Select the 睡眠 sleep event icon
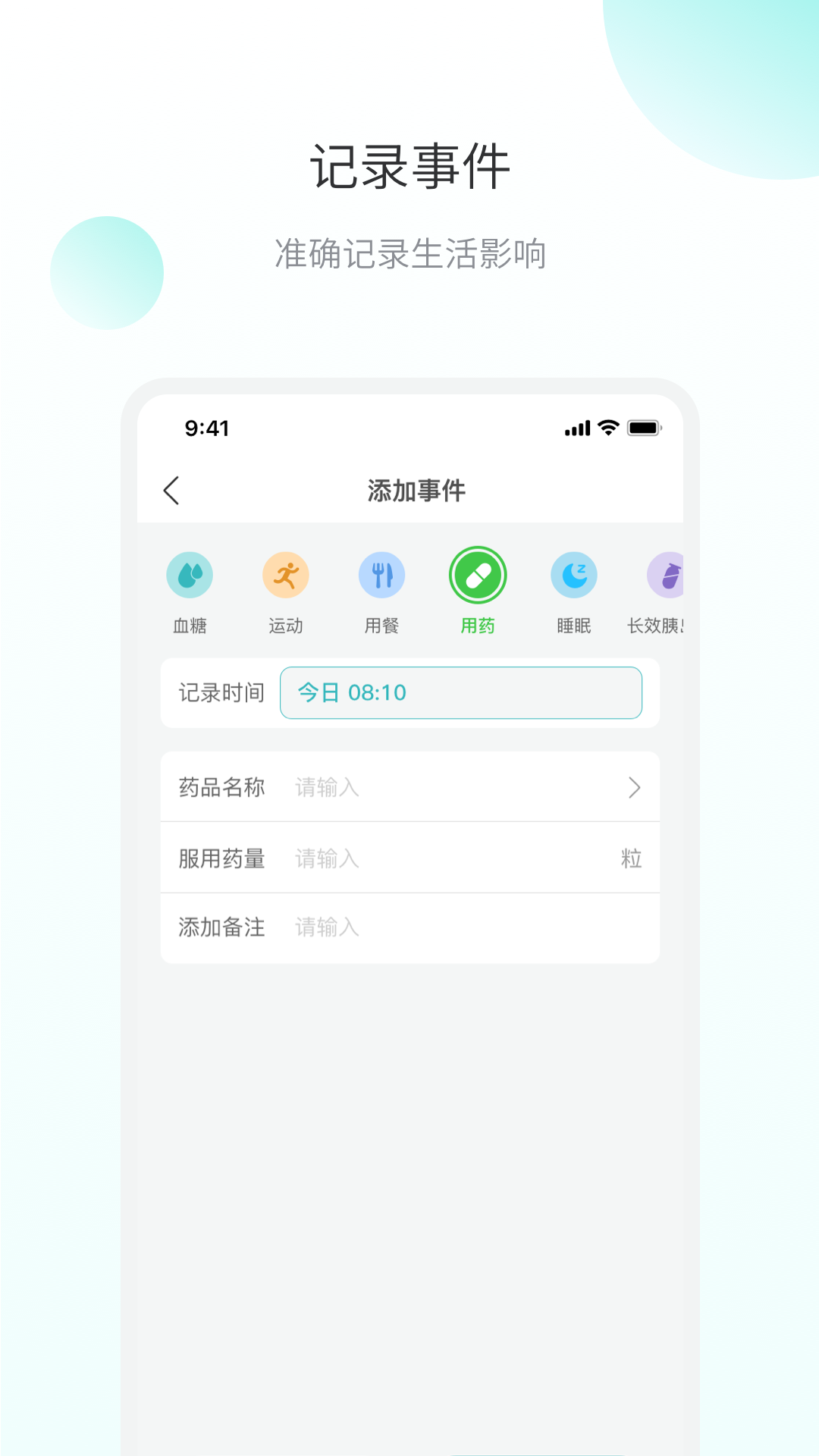Screen dimensions: 819x1456 [574, 575]
